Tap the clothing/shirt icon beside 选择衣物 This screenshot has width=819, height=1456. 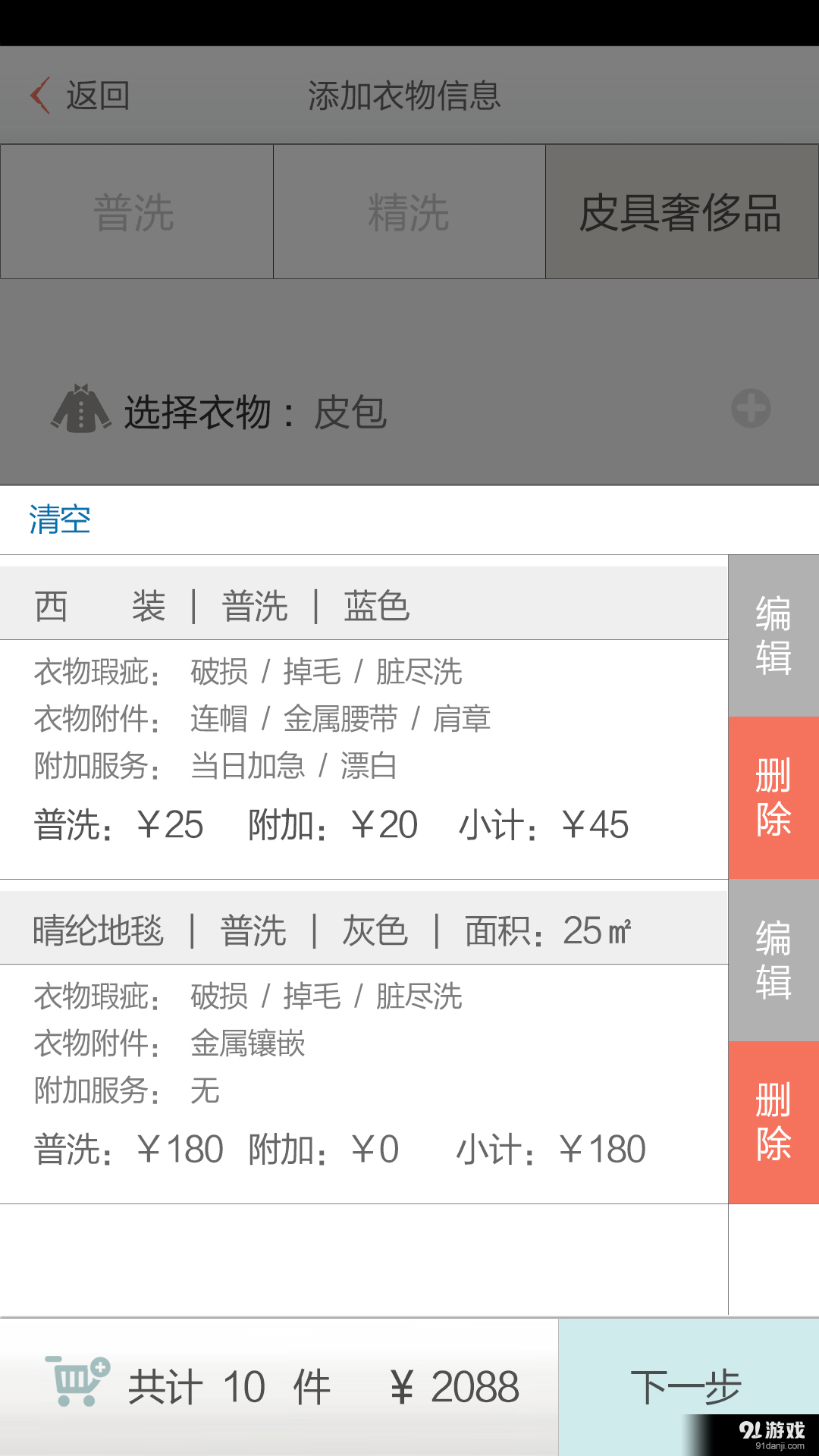click(x=80, y=409)
